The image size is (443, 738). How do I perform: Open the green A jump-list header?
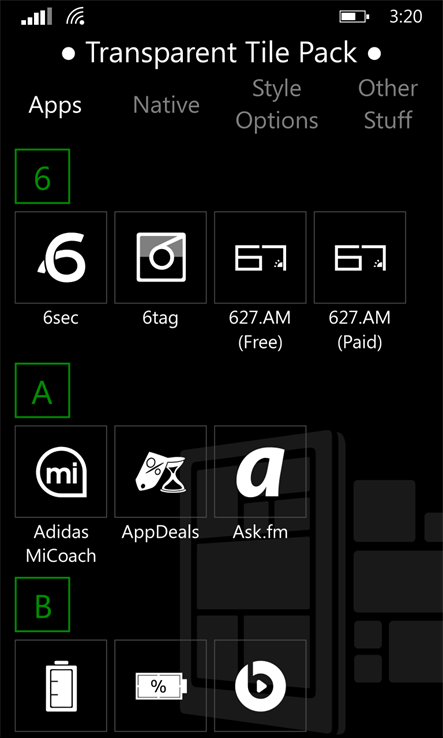coord(42,390)
